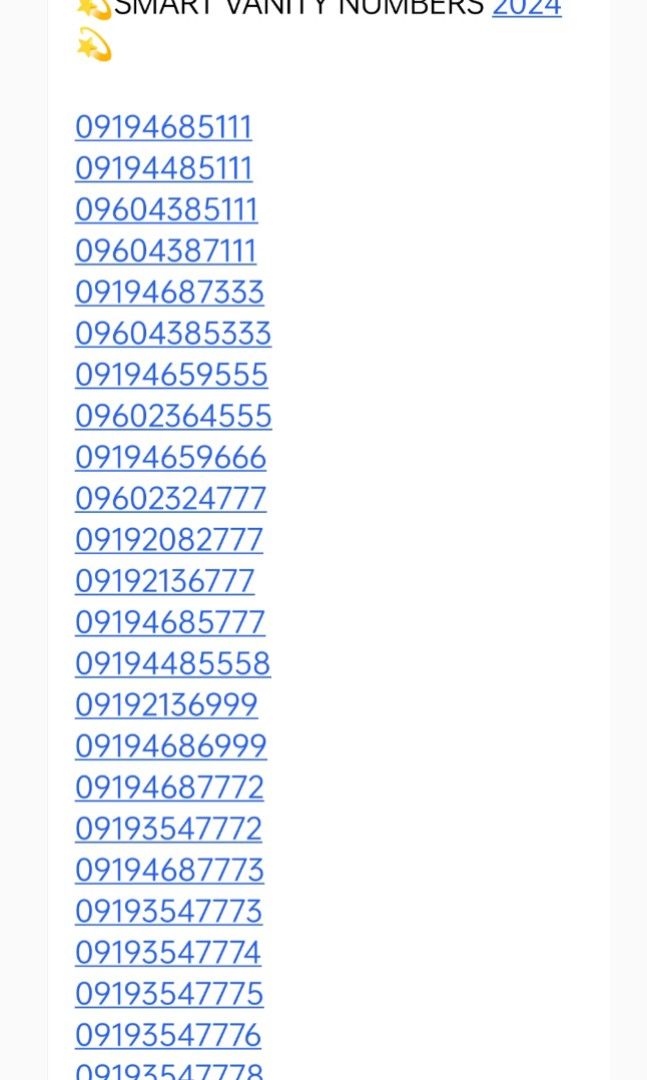Tap the 09194485558 number
The image size is (647, 1080).
172,664
